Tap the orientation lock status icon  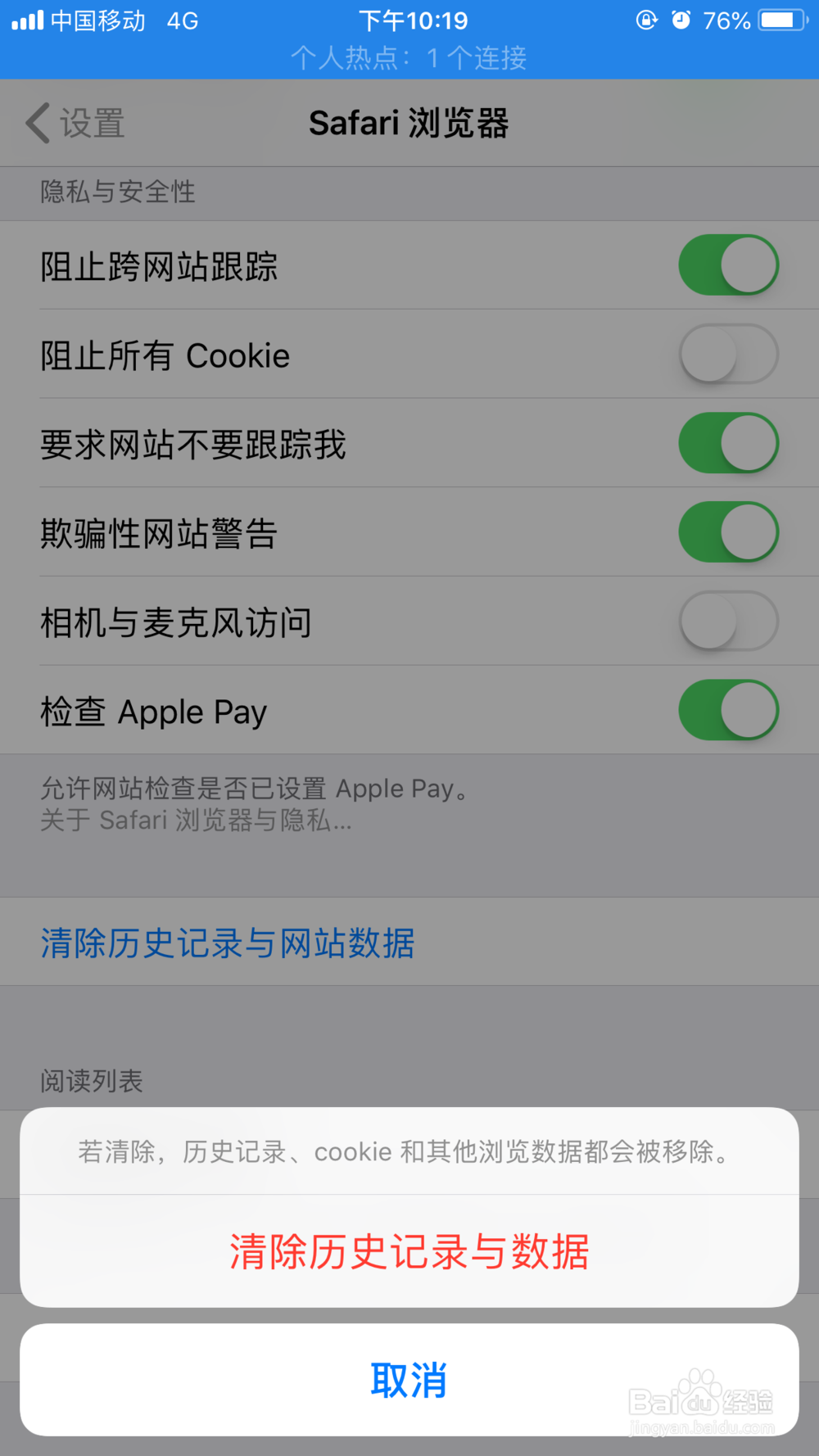(646, 20)
